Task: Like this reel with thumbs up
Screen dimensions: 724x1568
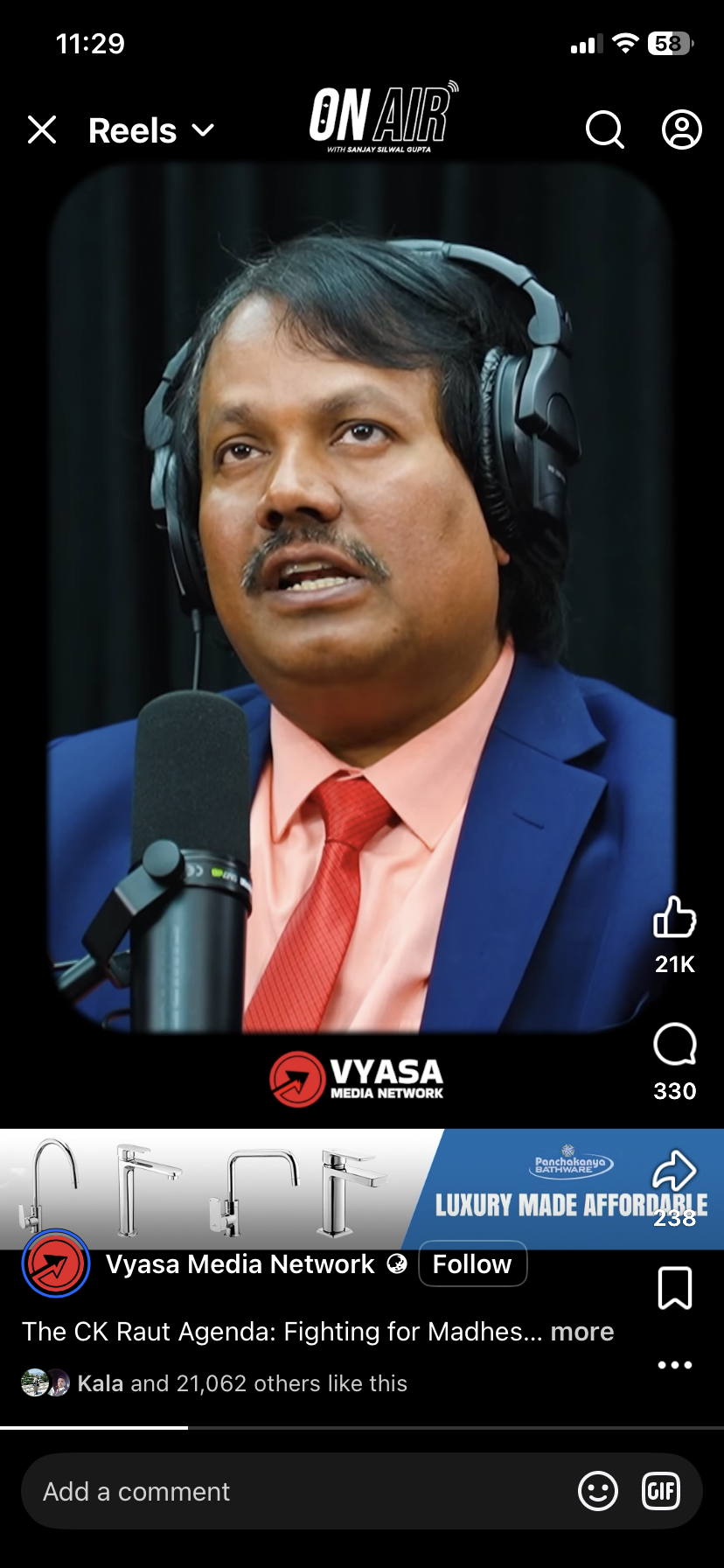Action: [x=674, y=918]
